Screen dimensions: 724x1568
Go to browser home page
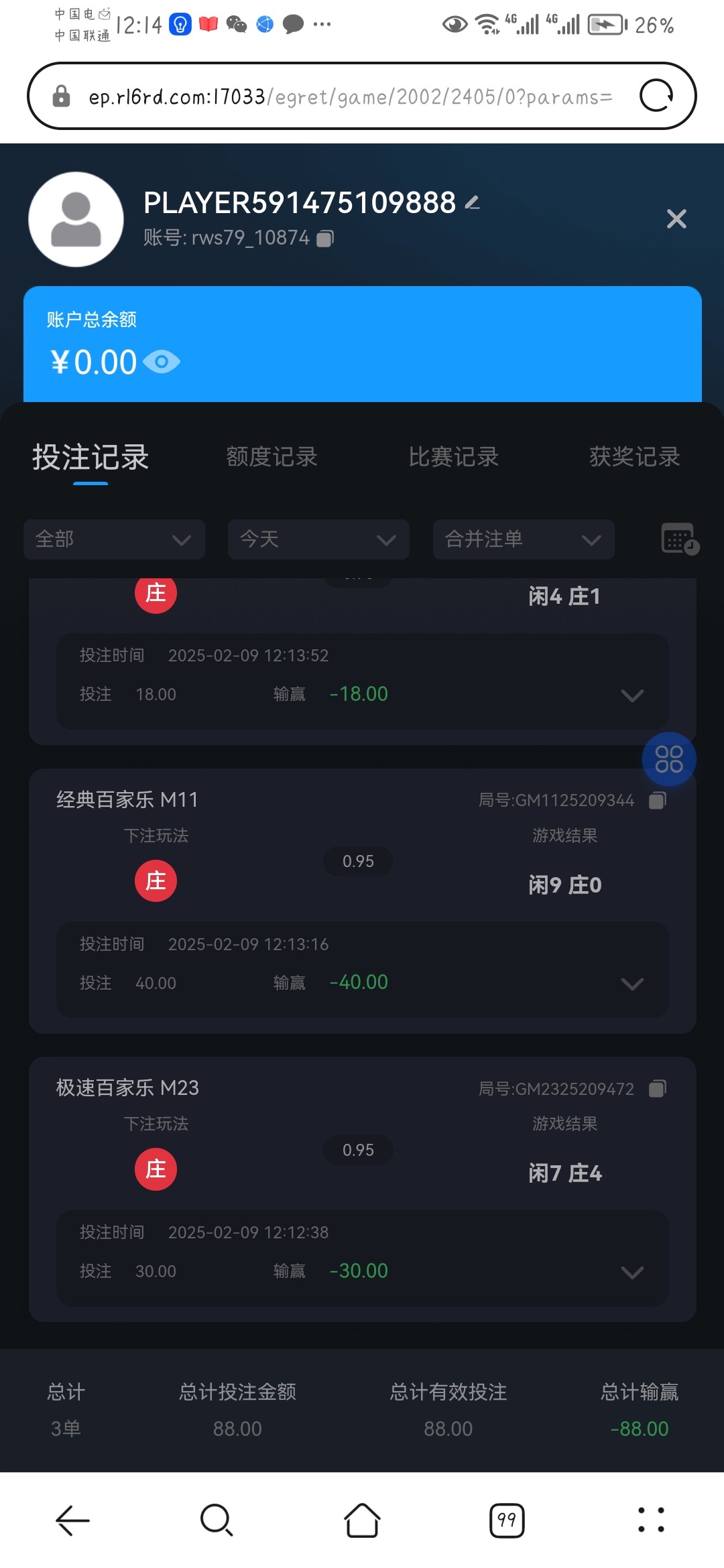coord(362,1520)
